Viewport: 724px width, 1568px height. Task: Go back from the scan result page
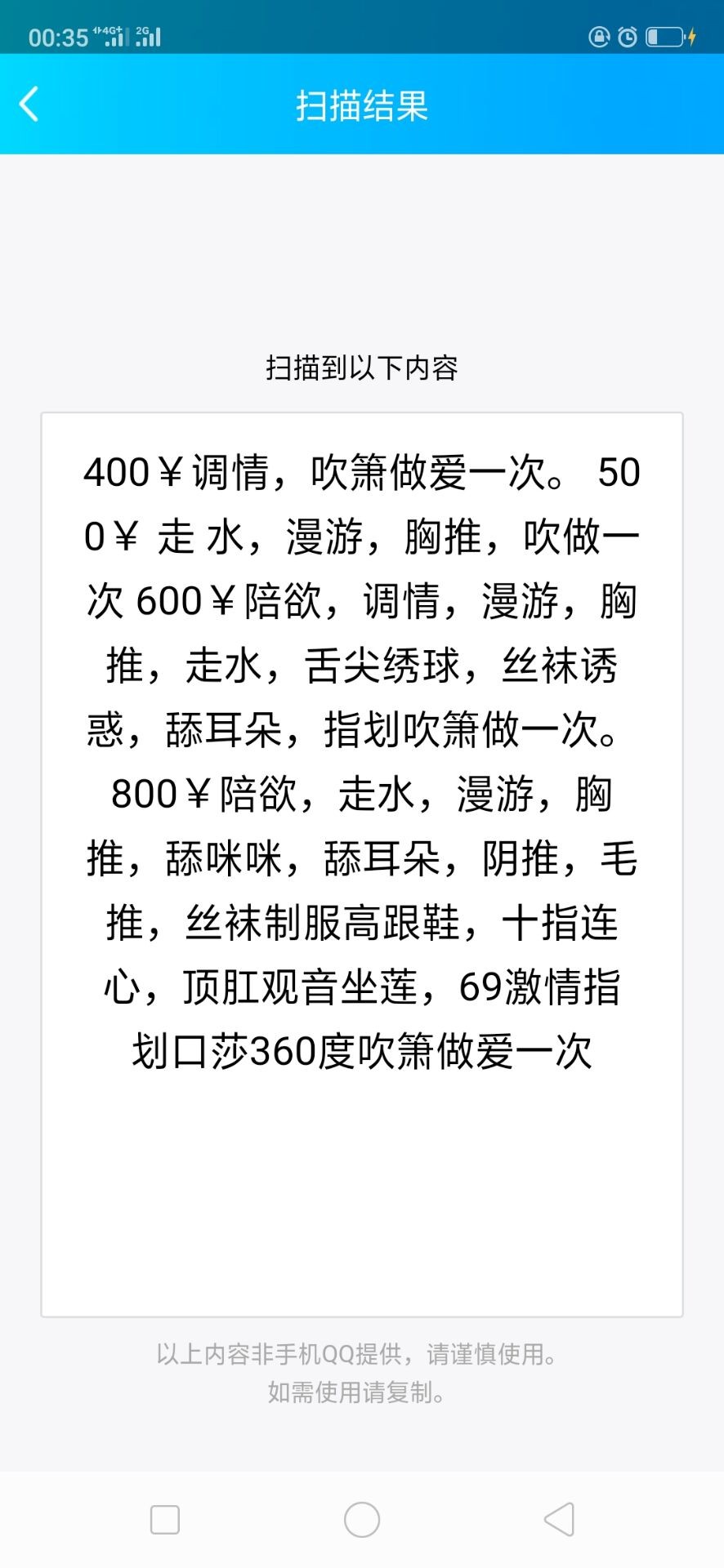29,105
